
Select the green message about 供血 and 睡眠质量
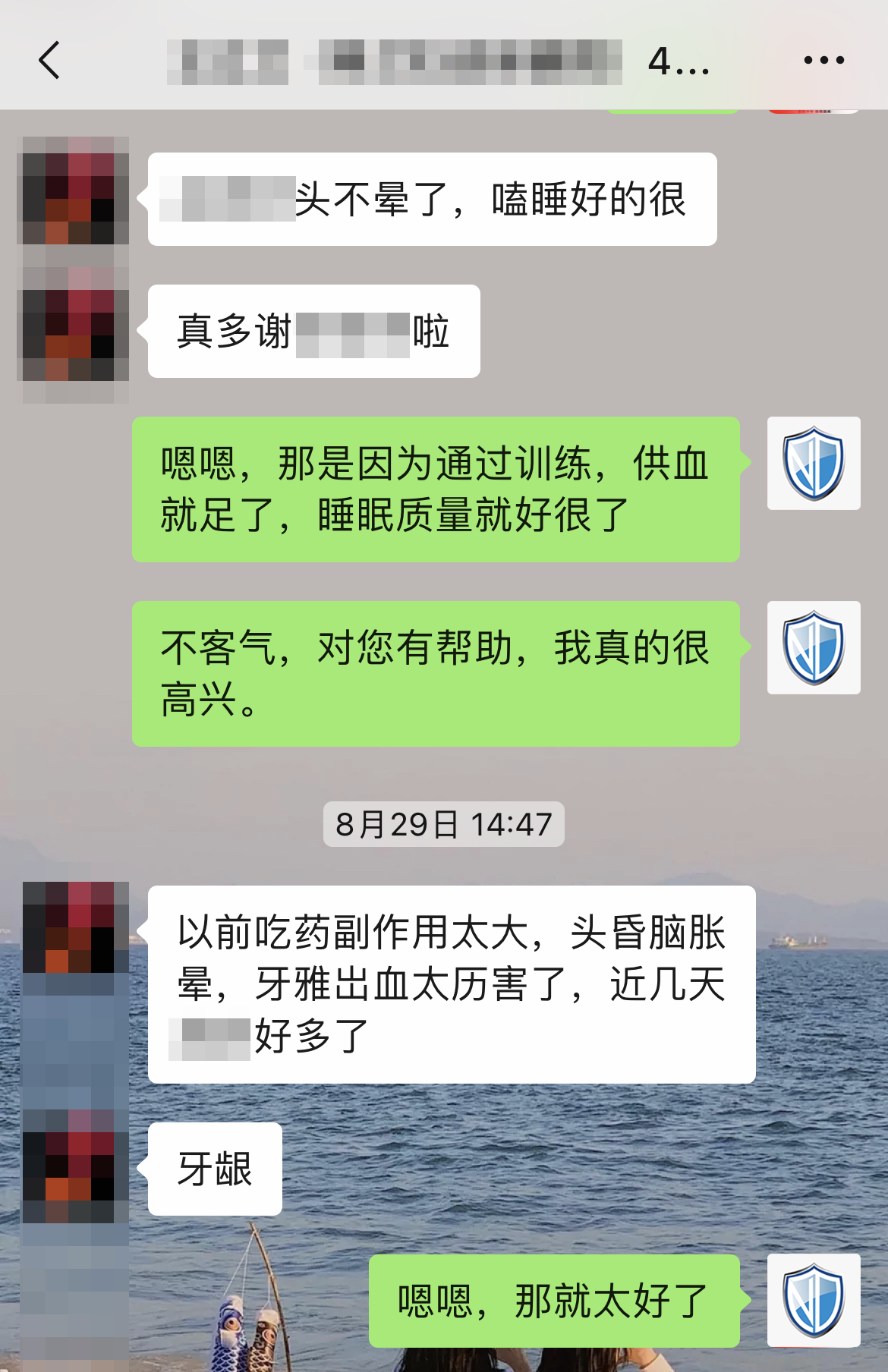click(436, 489)
